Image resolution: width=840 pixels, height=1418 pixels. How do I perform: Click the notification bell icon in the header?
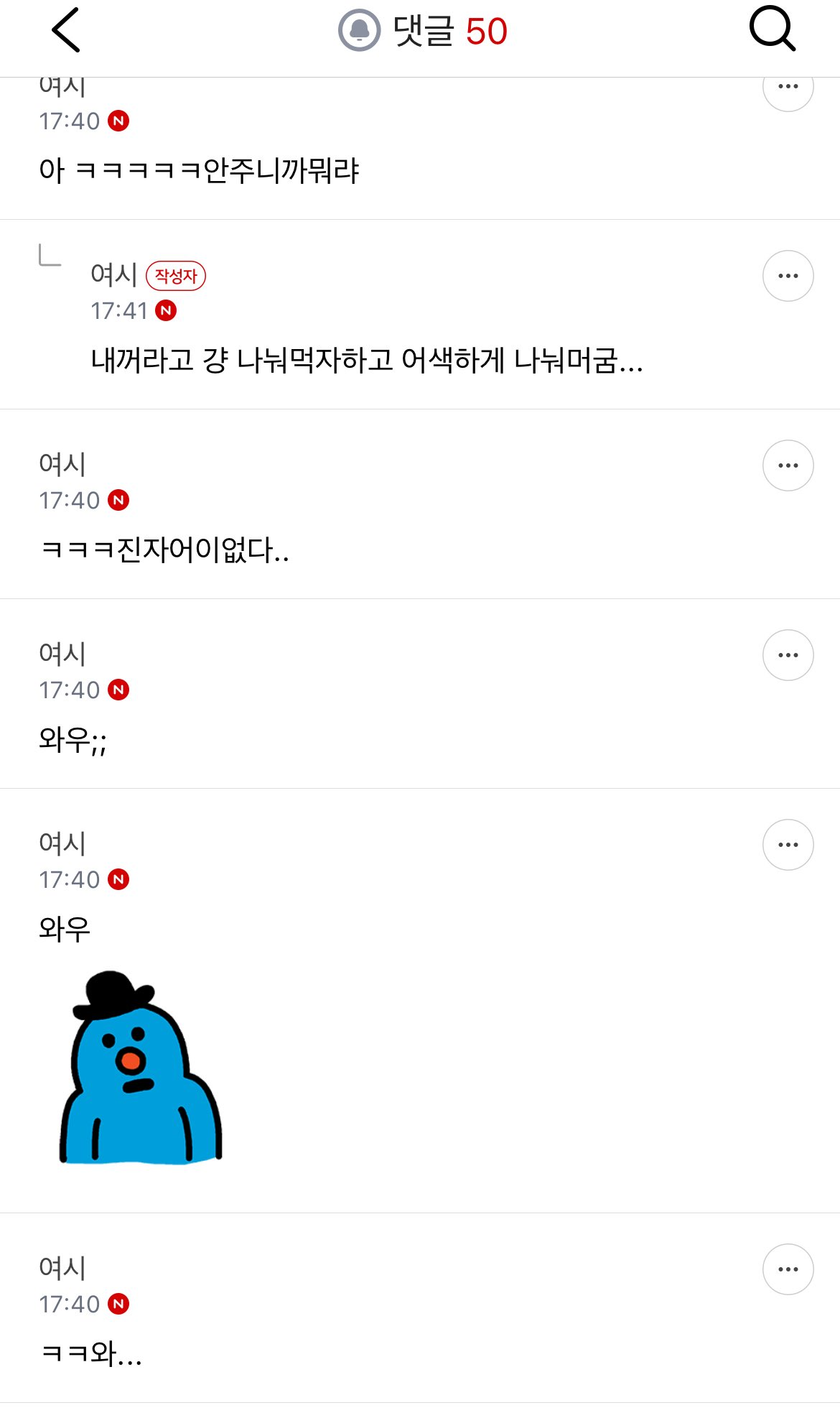coord(361,29)
